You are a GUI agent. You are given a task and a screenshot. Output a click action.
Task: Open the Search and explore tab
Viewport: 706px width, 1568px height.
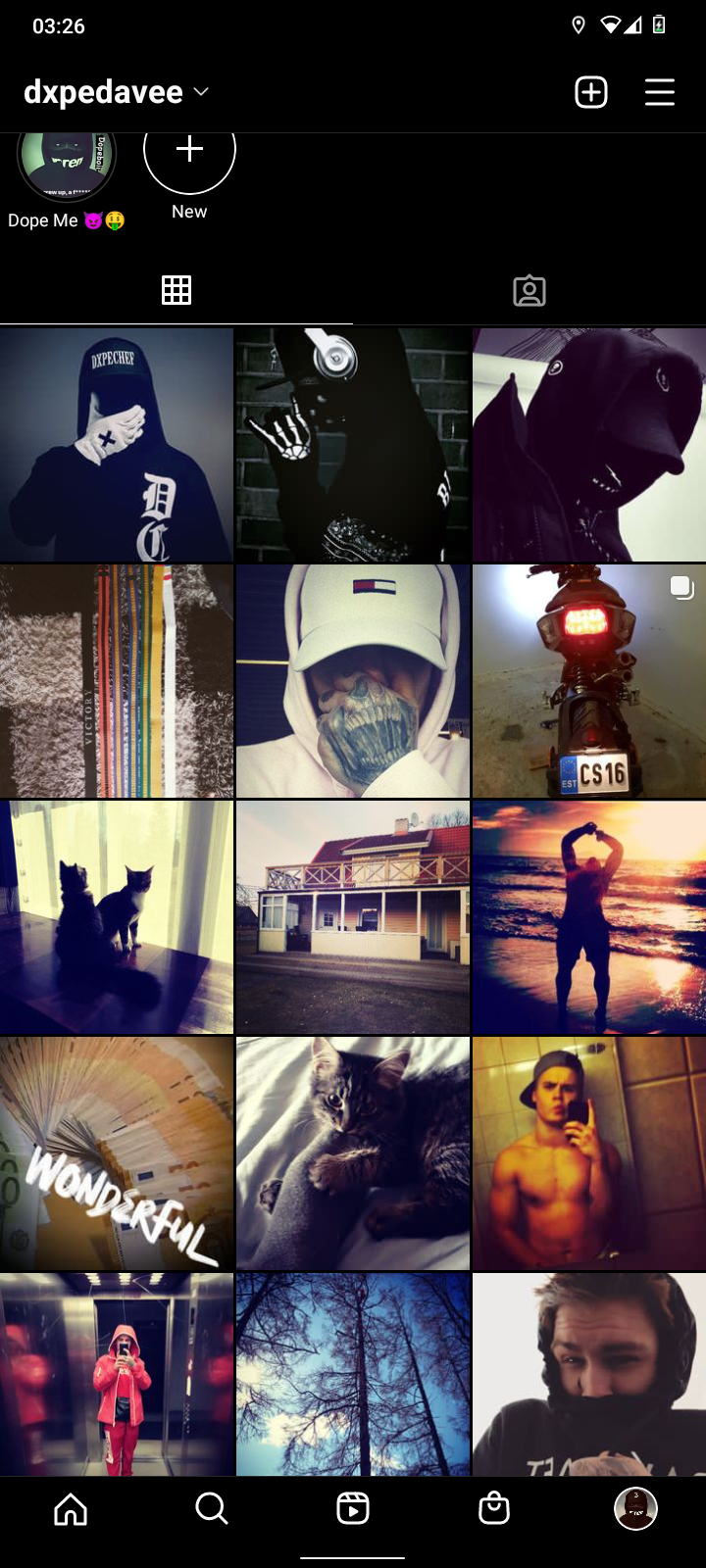[x=212, y=1509]
